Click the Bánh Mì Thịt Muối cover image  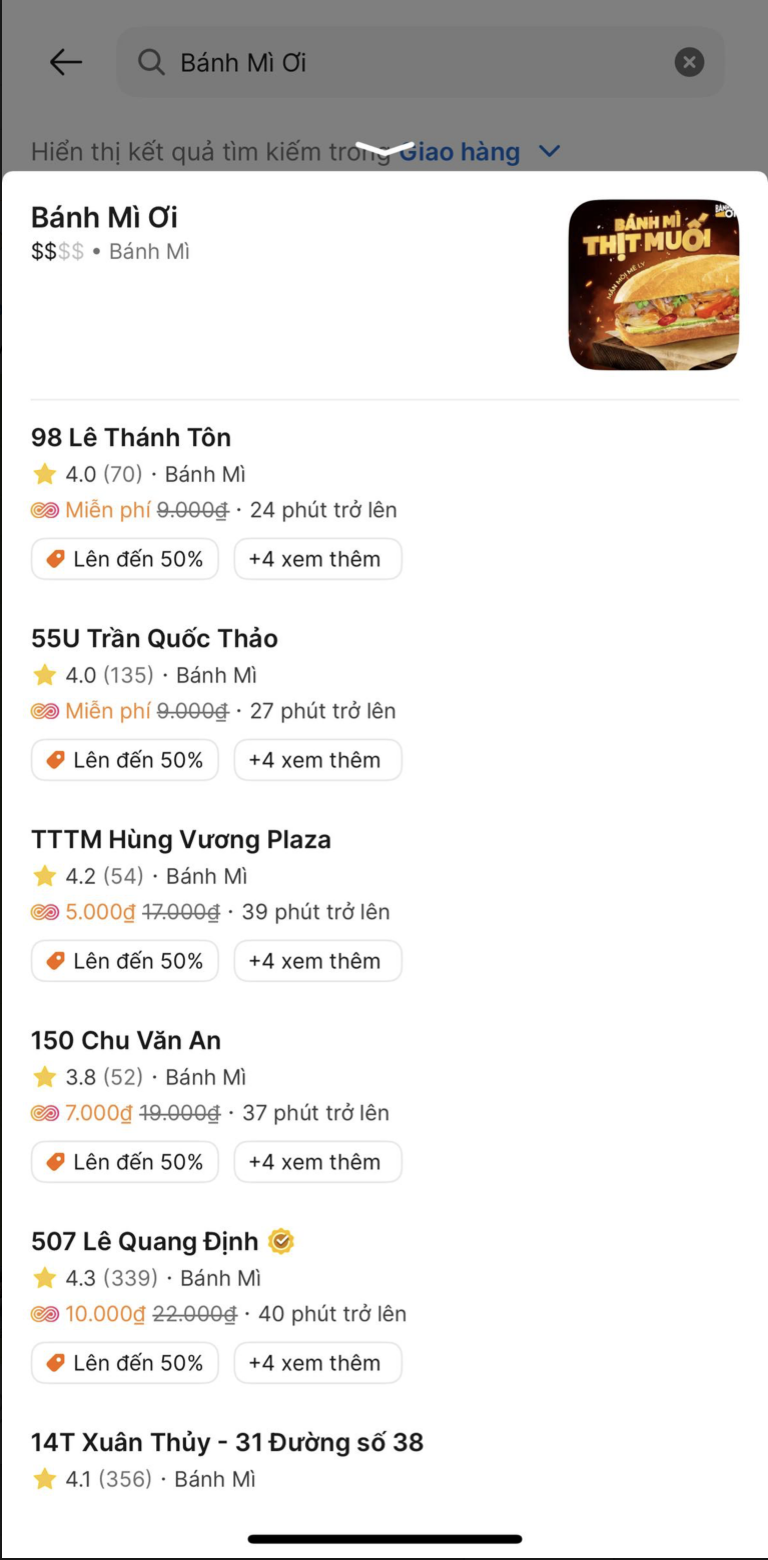tap(652, 283)
